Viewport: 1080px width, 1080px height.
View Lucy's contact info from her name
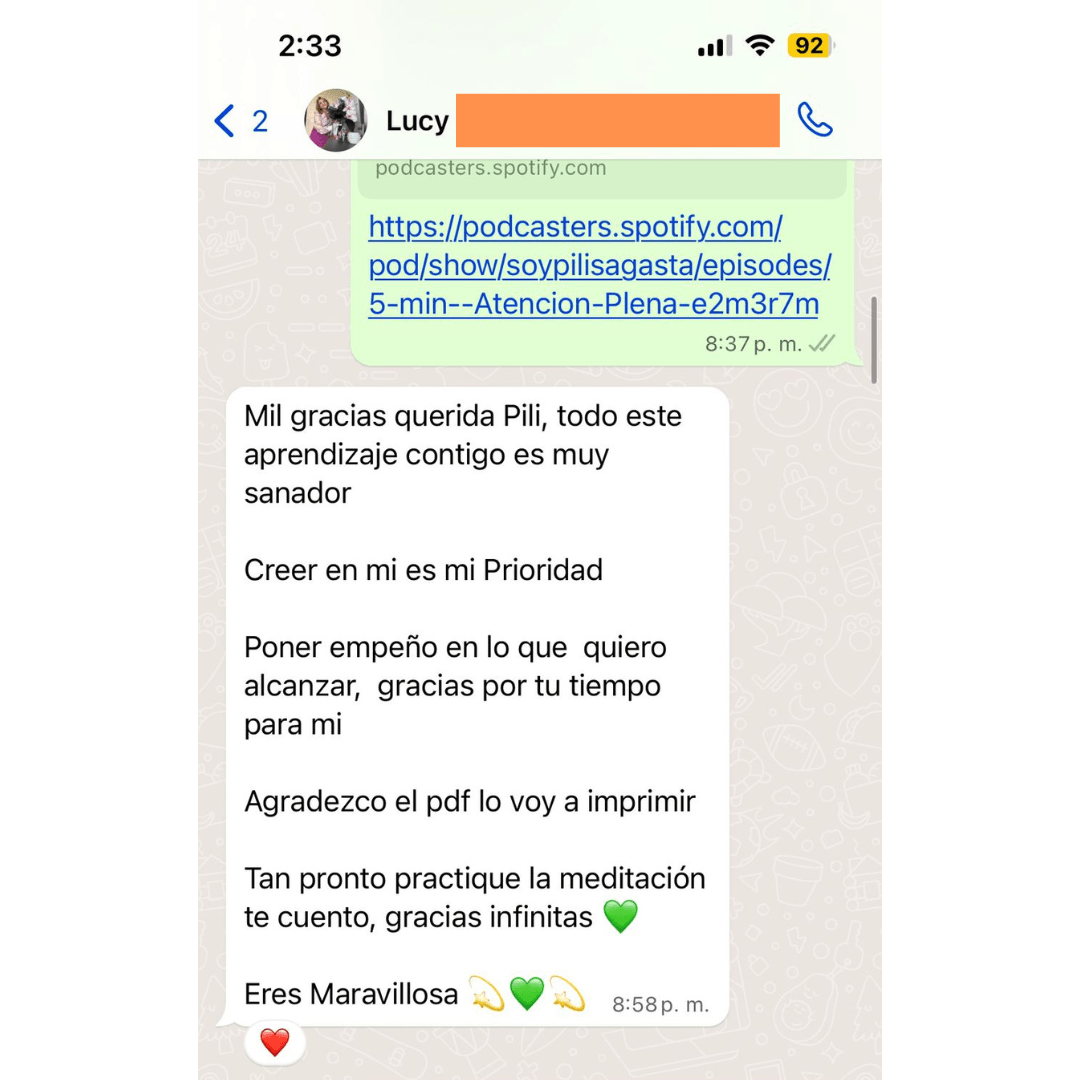click(417, 122)
